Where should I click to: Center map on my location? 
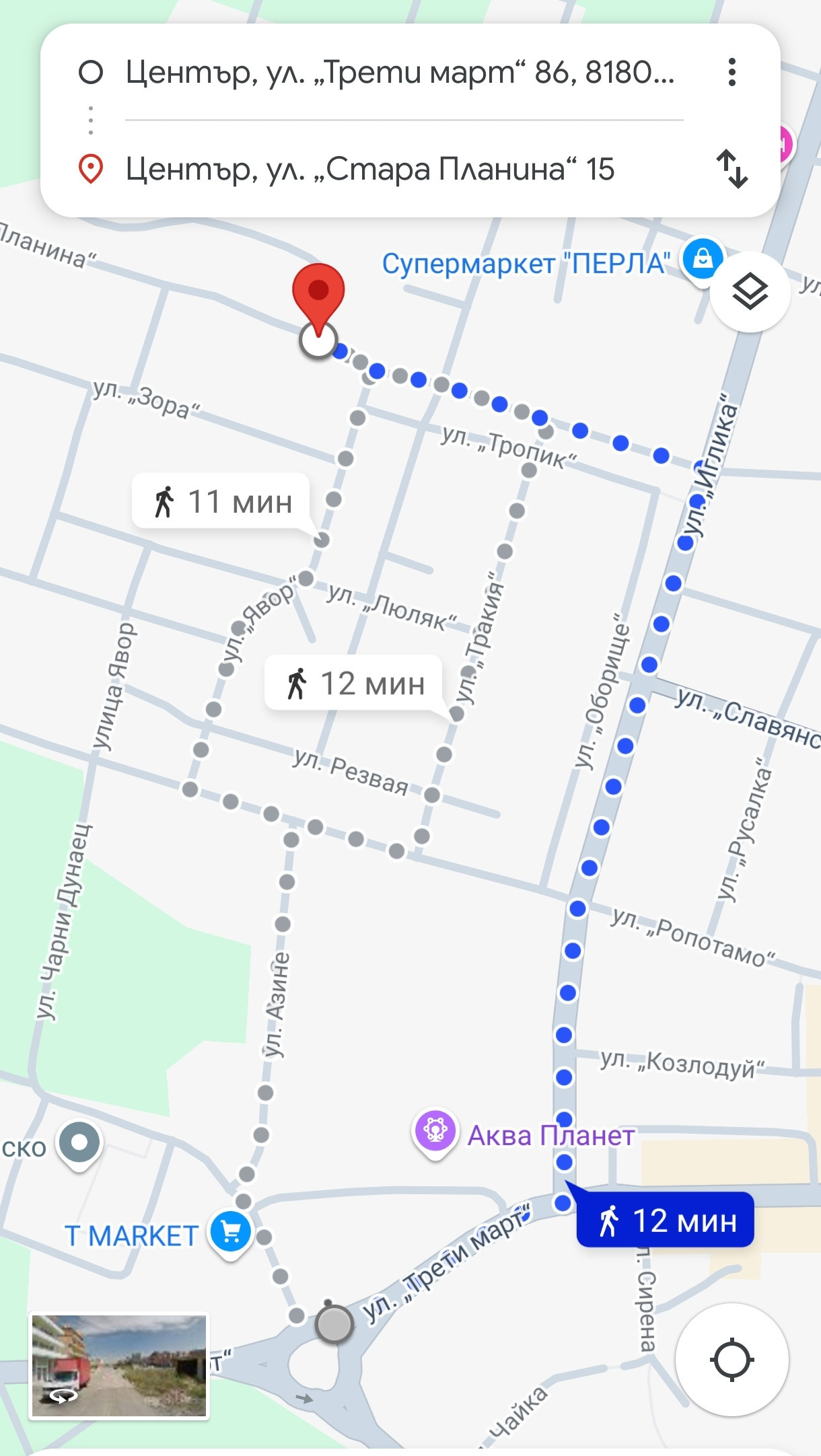tap(731, 1360)
